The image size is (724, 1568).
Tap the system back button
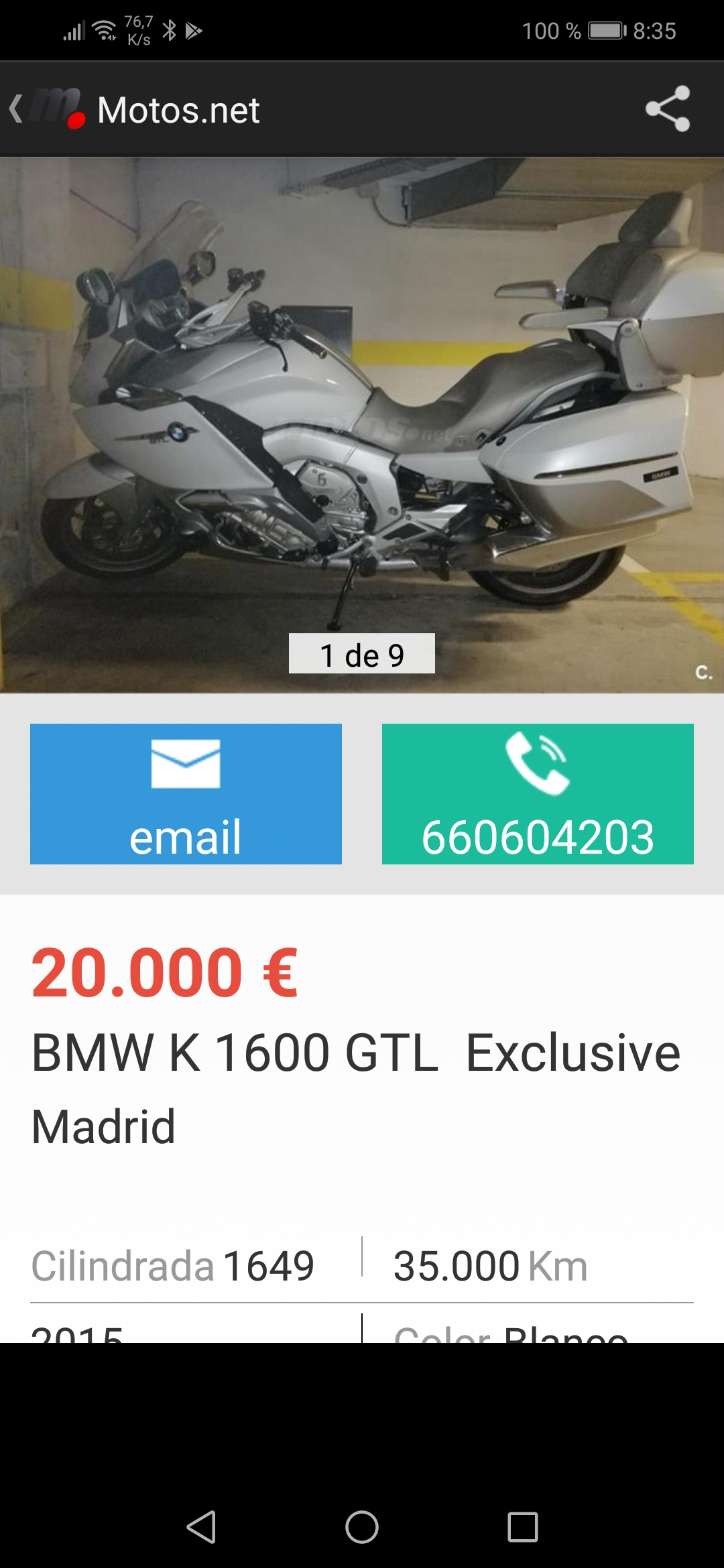pos(201,1527)
